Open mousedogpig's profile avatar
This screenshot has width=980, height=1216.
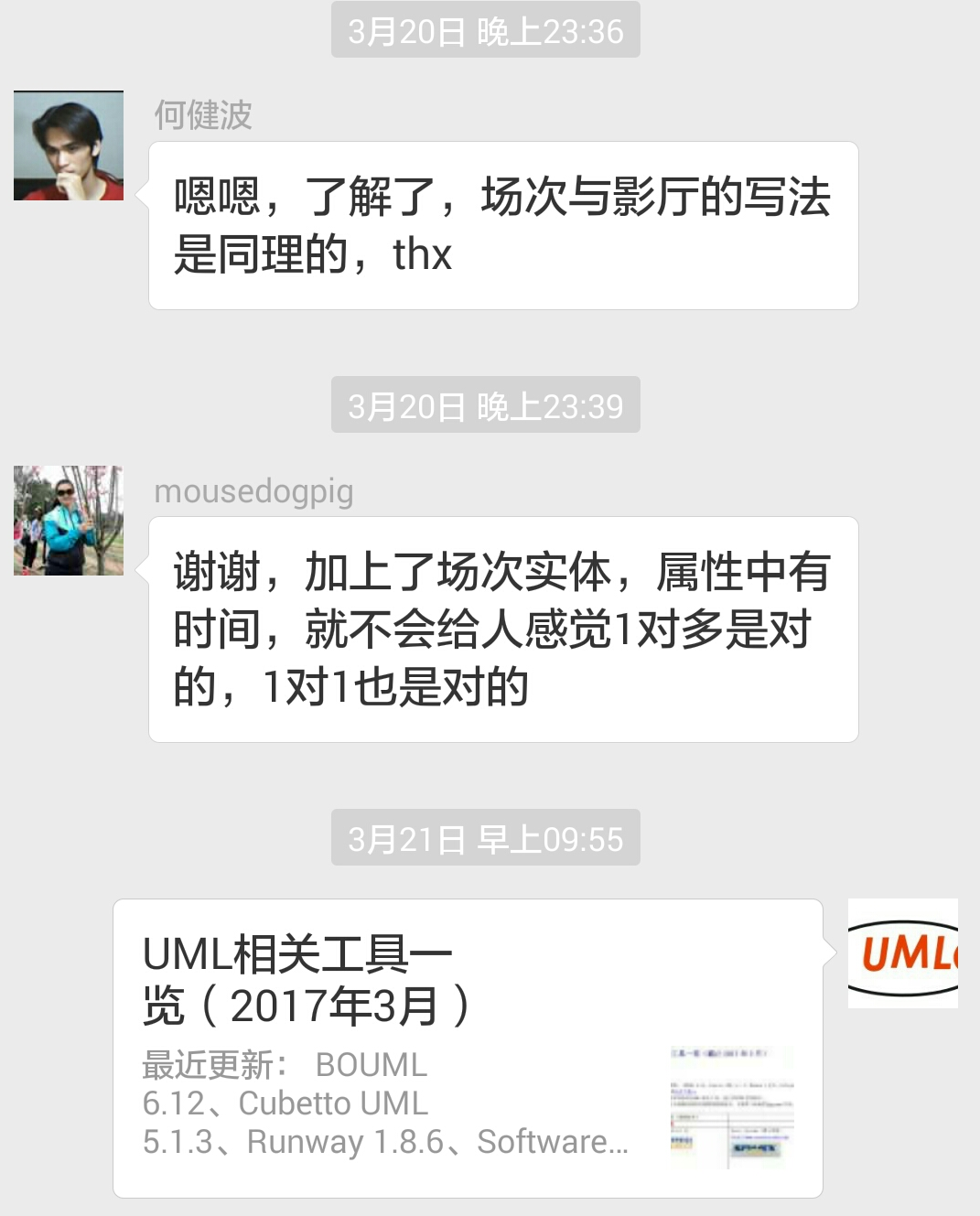coord(69,521)
